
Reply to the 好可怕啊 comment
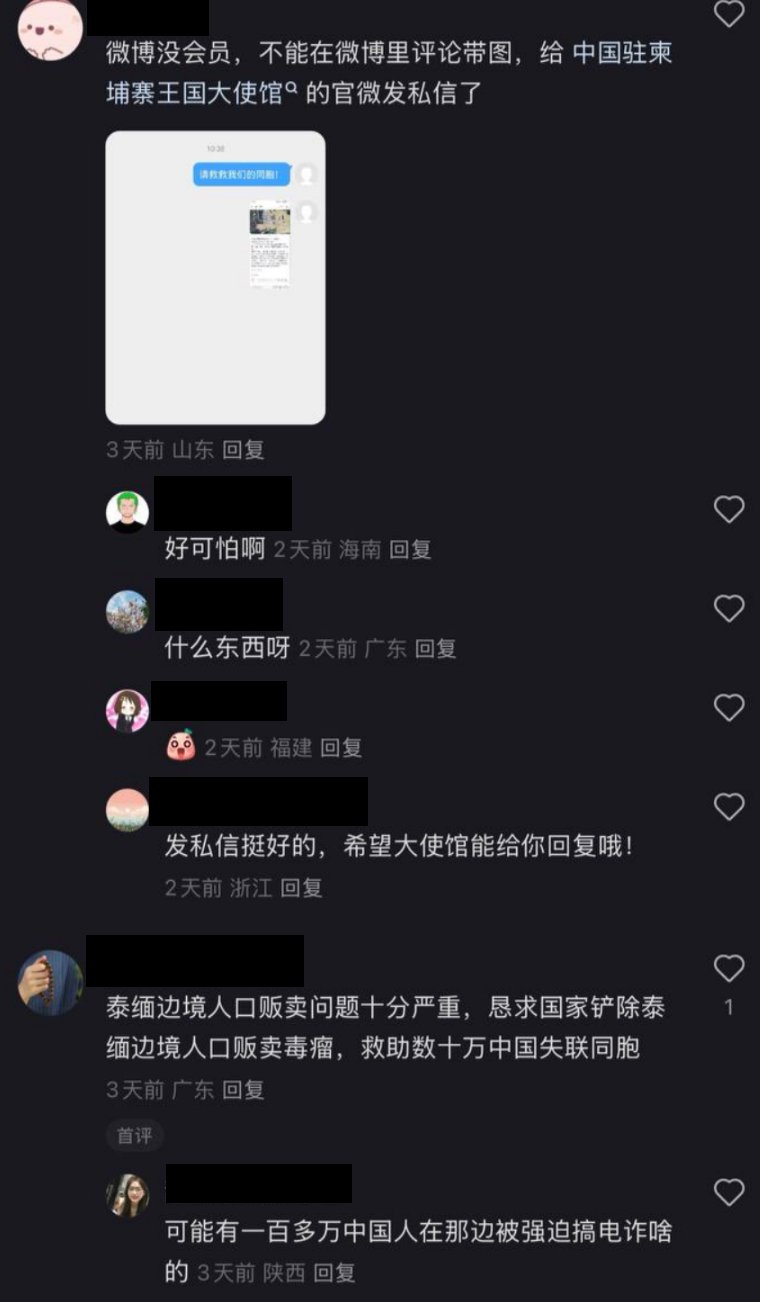tap(410, 549)
